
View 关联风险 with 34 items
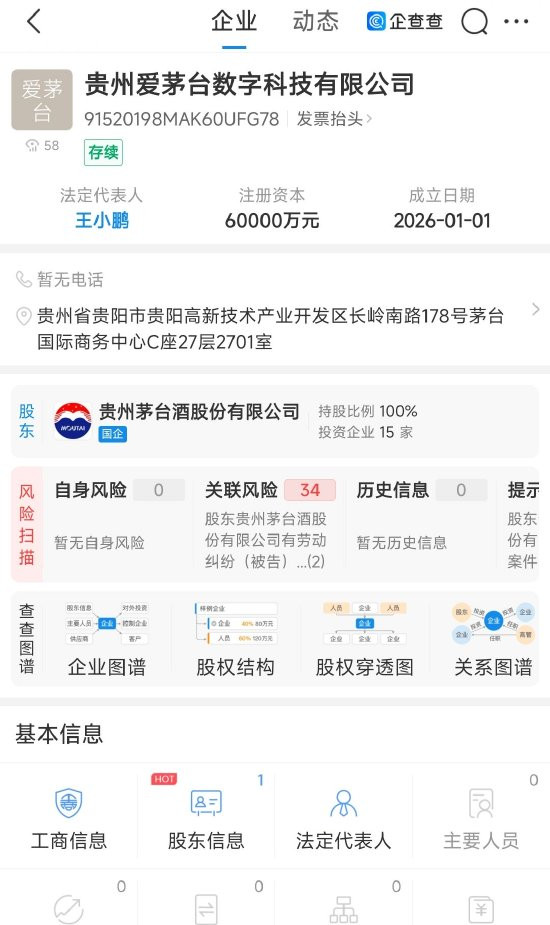tap(270, 524)
